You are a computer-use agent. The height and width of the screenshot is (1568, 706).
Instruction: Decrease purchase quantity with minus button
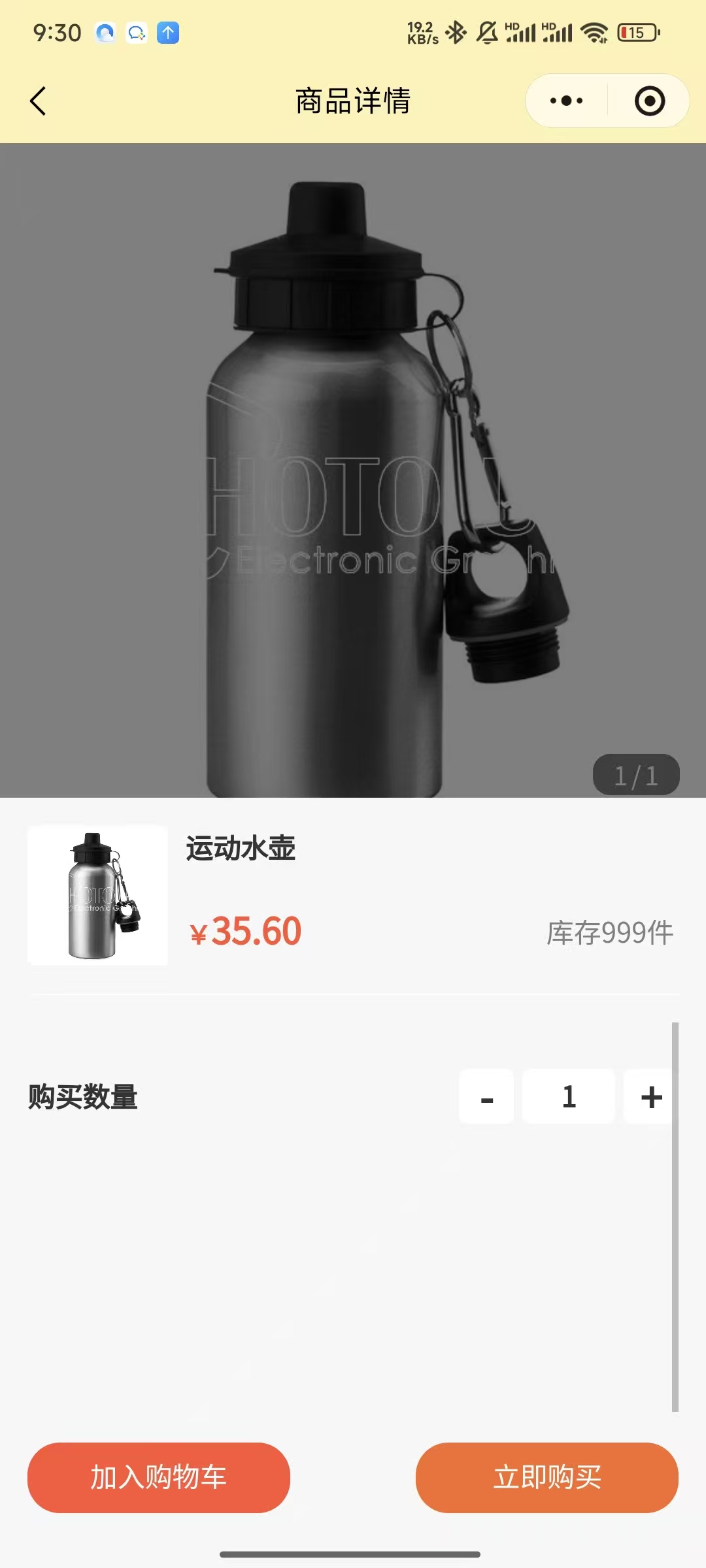[486, 1097]
